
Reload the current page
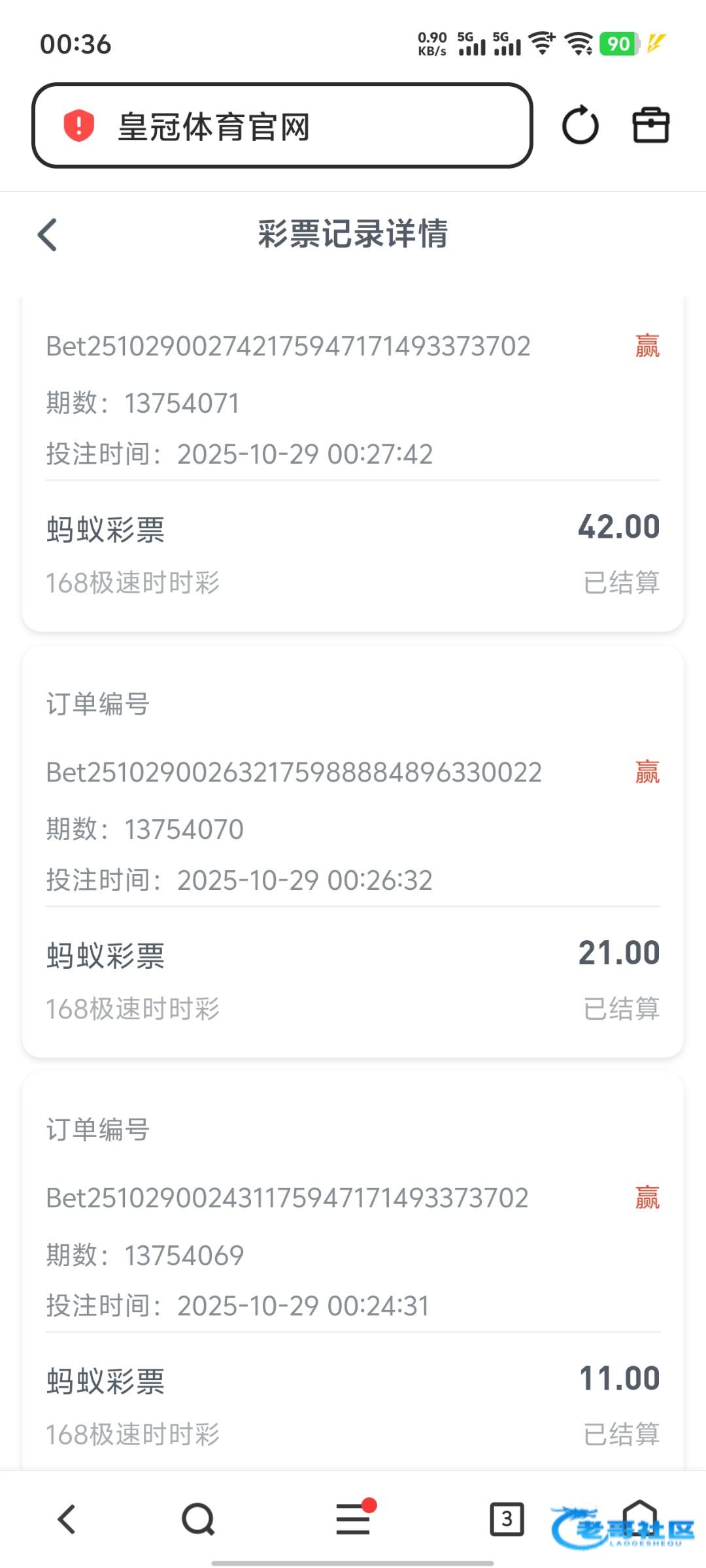pos(580,125)
